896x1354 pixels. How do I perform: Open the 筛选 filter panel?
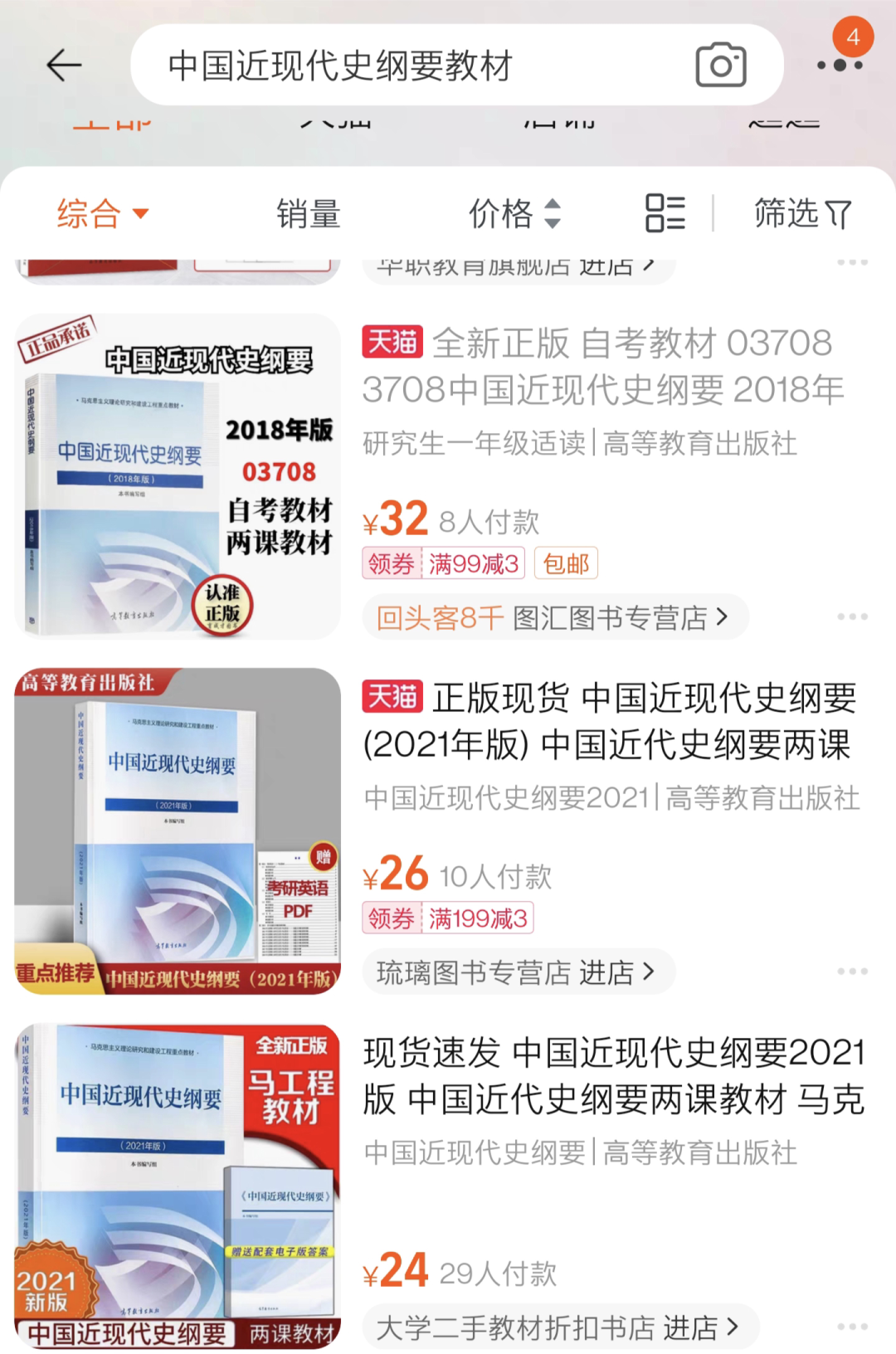point(801,214)
